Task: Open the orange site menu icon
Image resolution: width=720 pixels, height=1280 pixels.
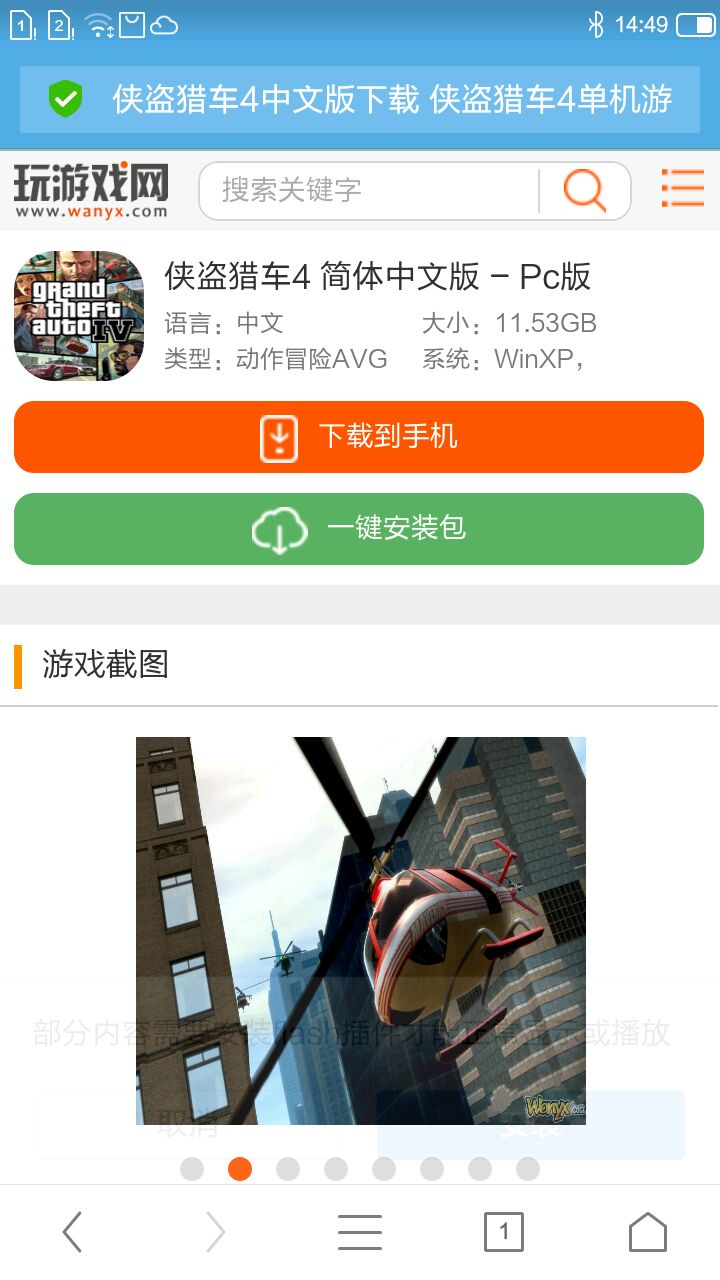Action: 683,188
